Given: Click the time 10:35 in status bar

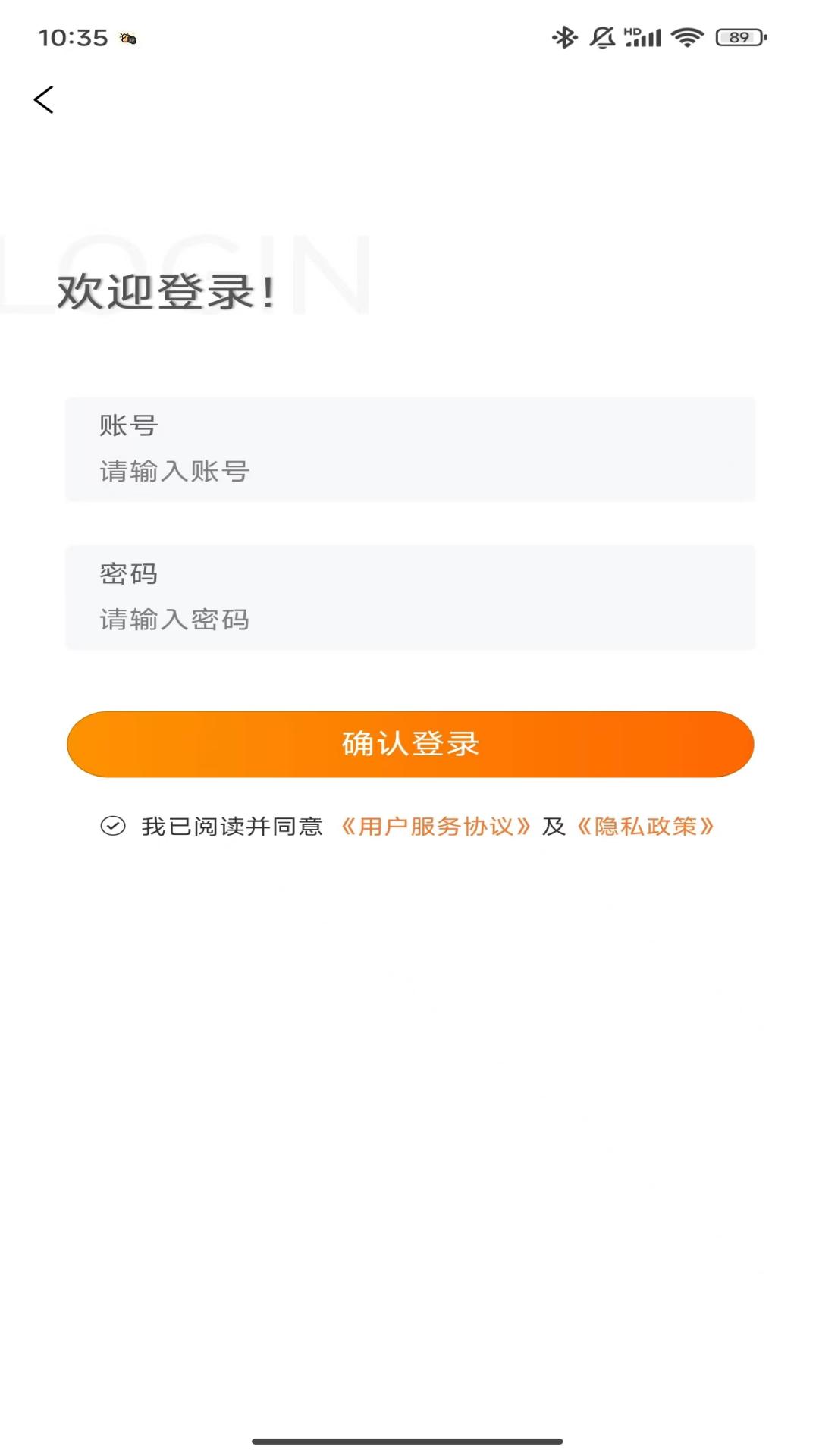Looking at the screenshot, I should point(76,38).
